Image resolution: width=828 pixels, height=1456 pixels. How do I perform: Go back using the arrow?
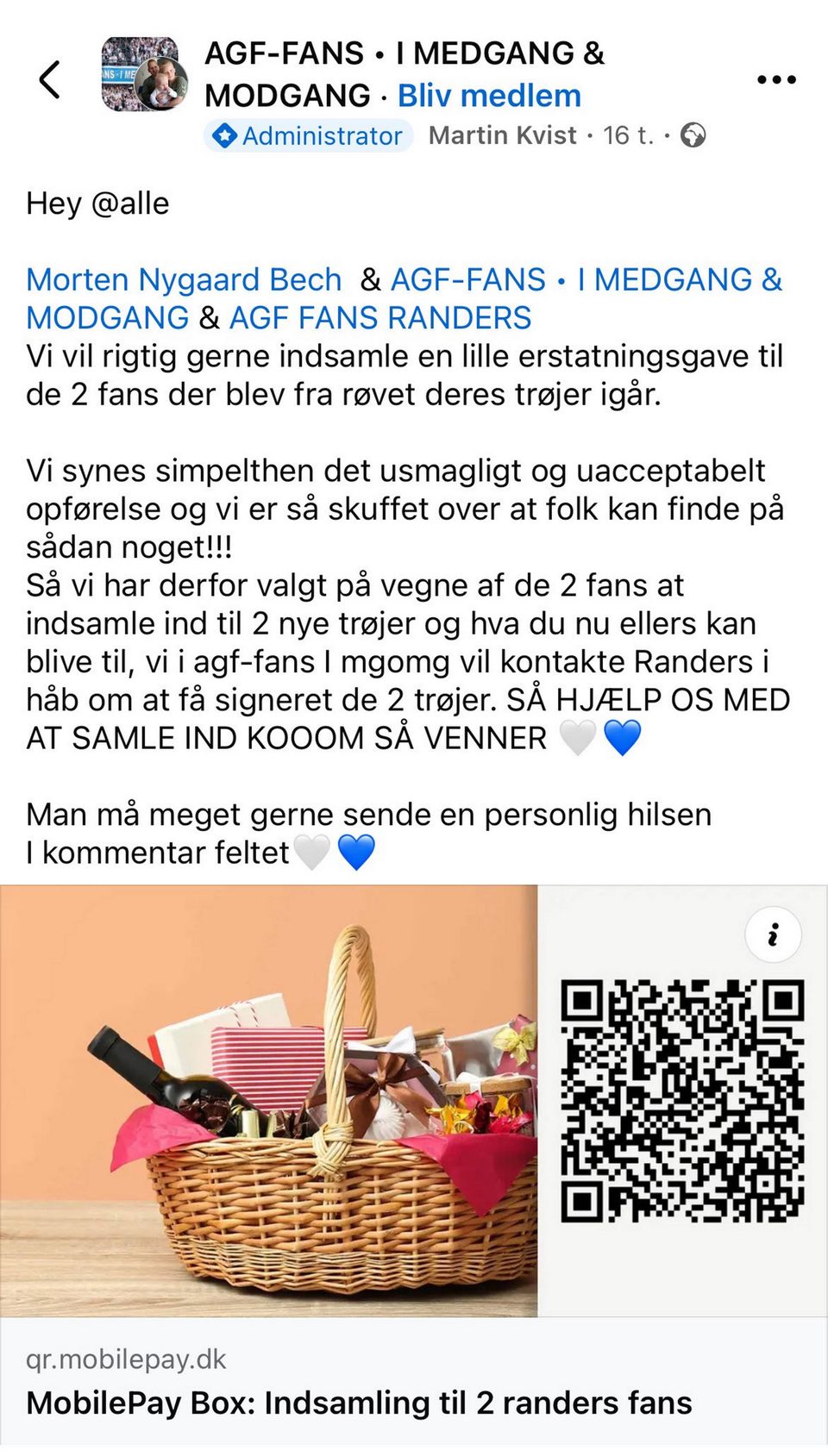coord(50,79)
